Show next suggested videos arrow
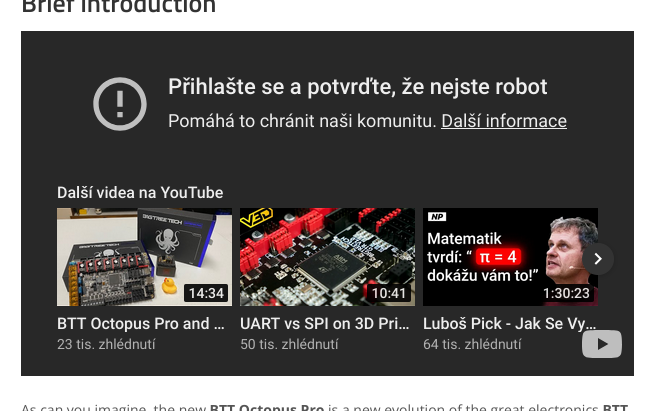Viewport: 656px width, 411px height. point(598,259)
